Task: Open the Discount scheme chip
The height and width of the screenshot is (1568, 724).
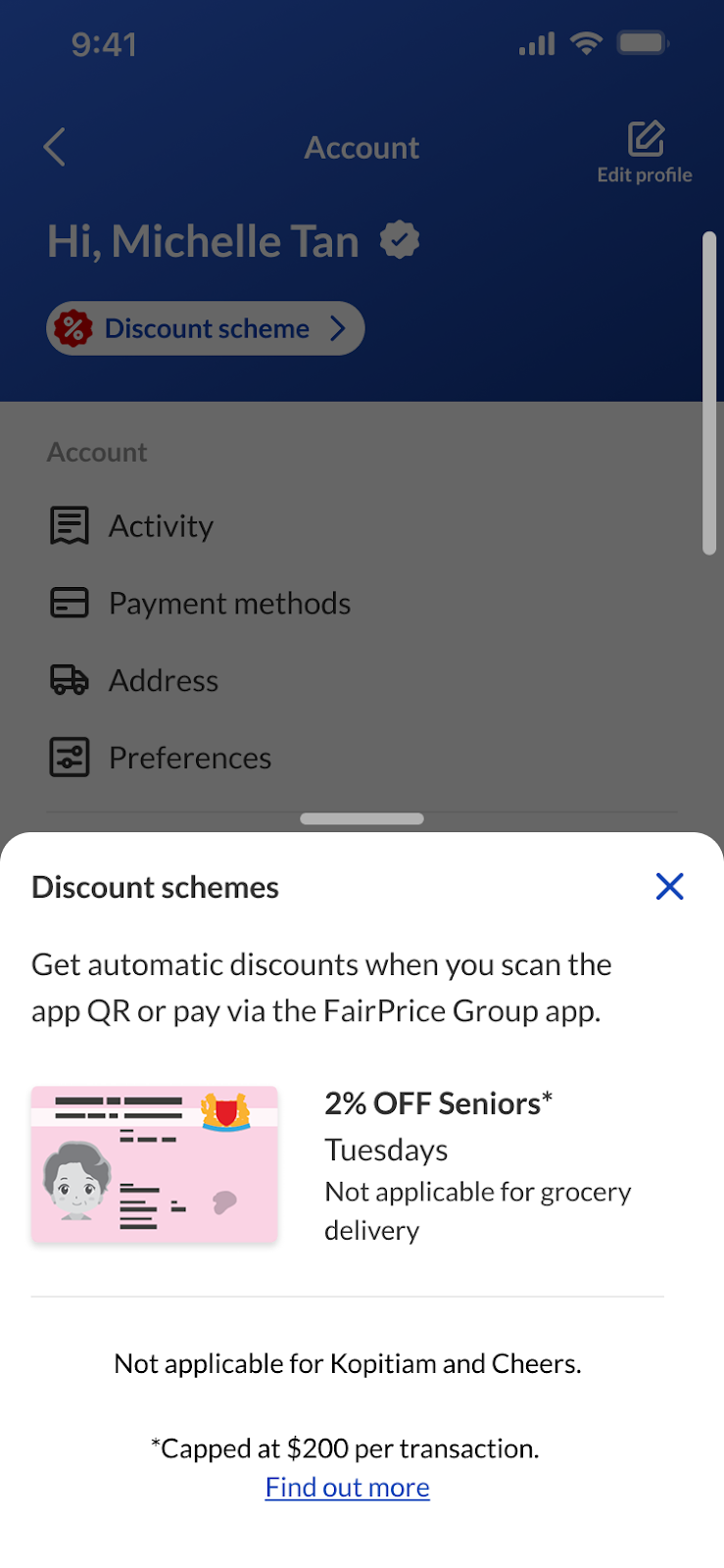Action: pos(206,328)
